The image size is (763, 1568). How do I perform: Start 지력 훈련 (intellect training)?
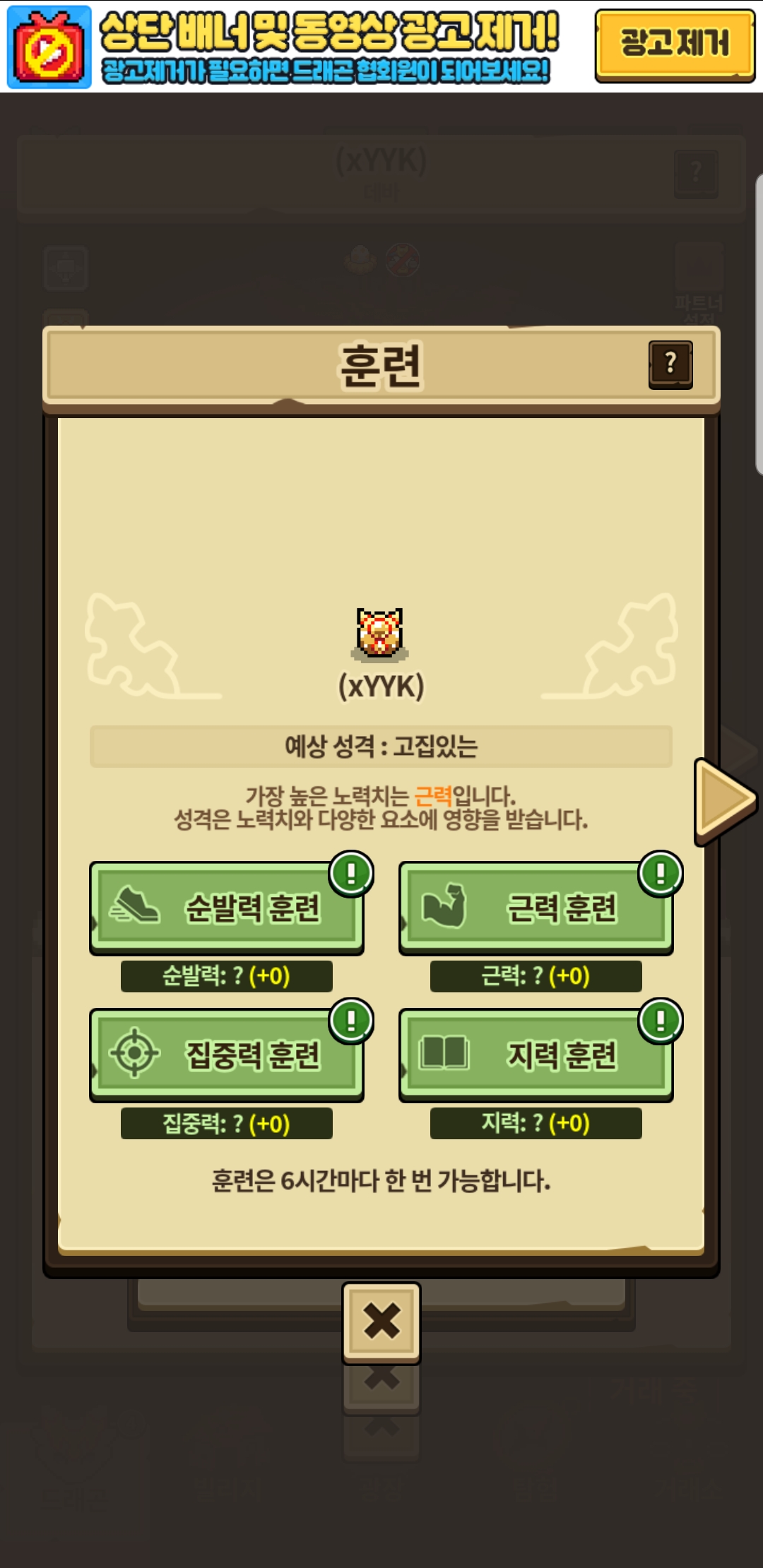[536, 1055]
